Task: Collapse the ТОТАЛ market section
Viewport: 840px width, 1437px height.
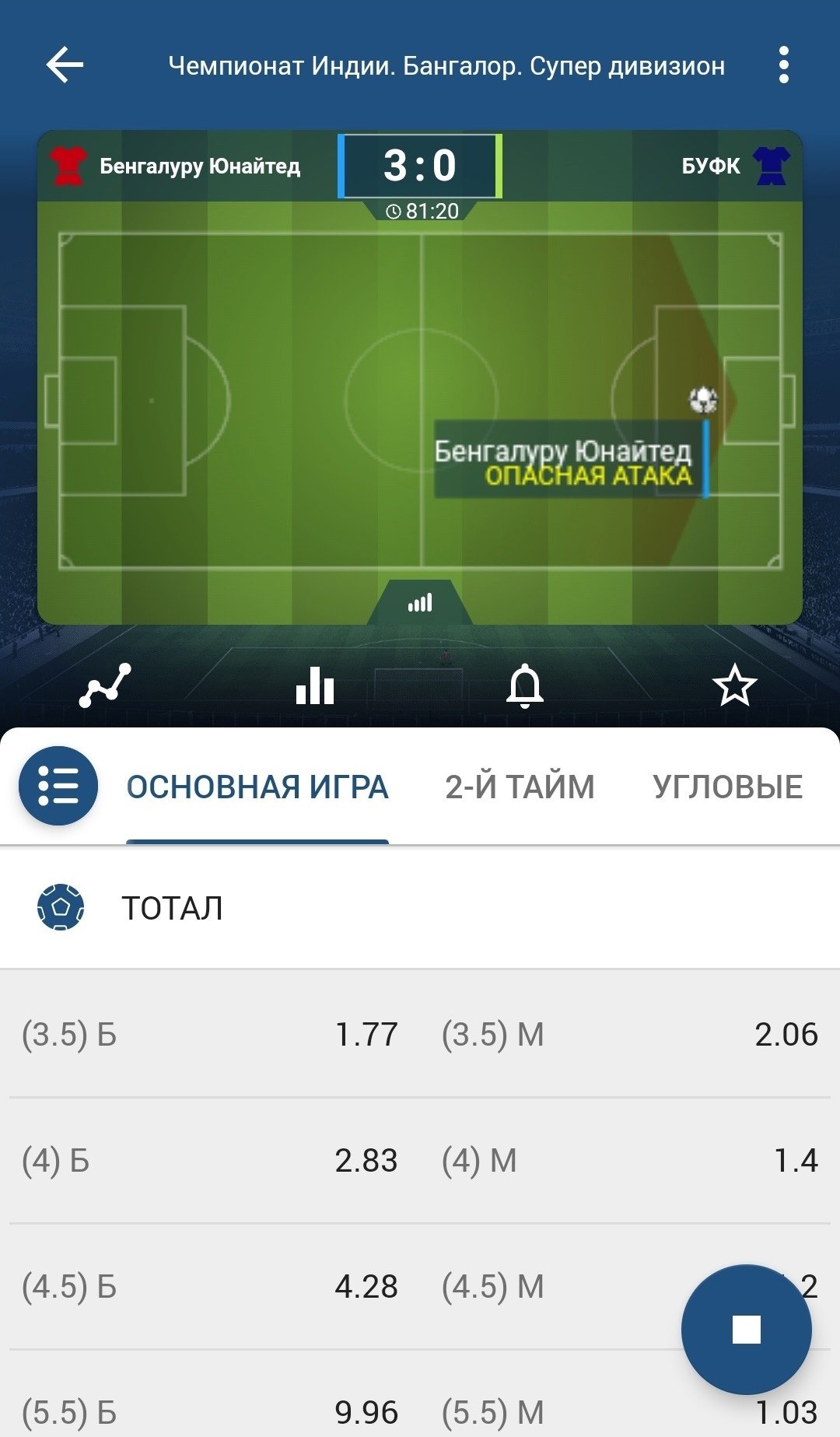Action: pyautogui.click(x=420, y=908)
